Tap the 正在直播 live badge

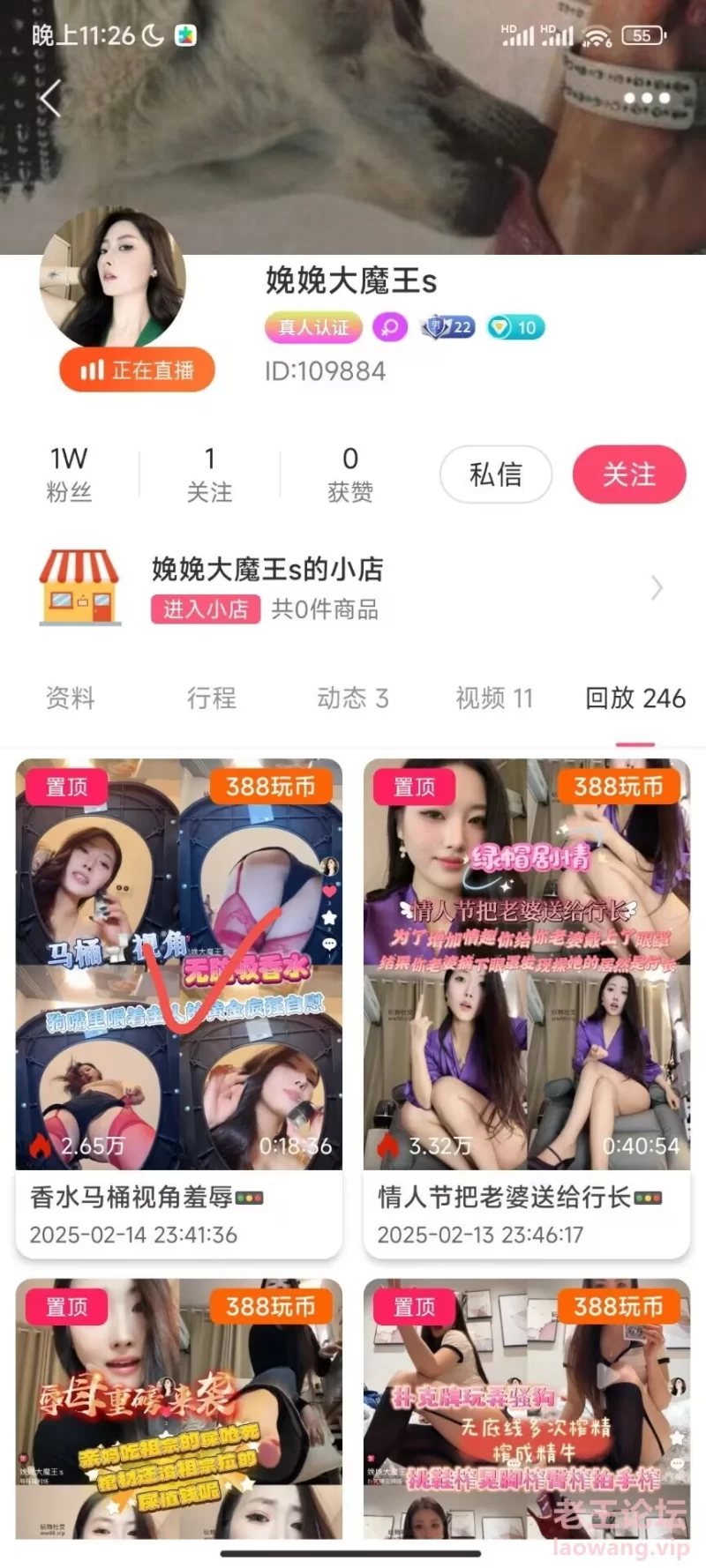coord(137,370)
